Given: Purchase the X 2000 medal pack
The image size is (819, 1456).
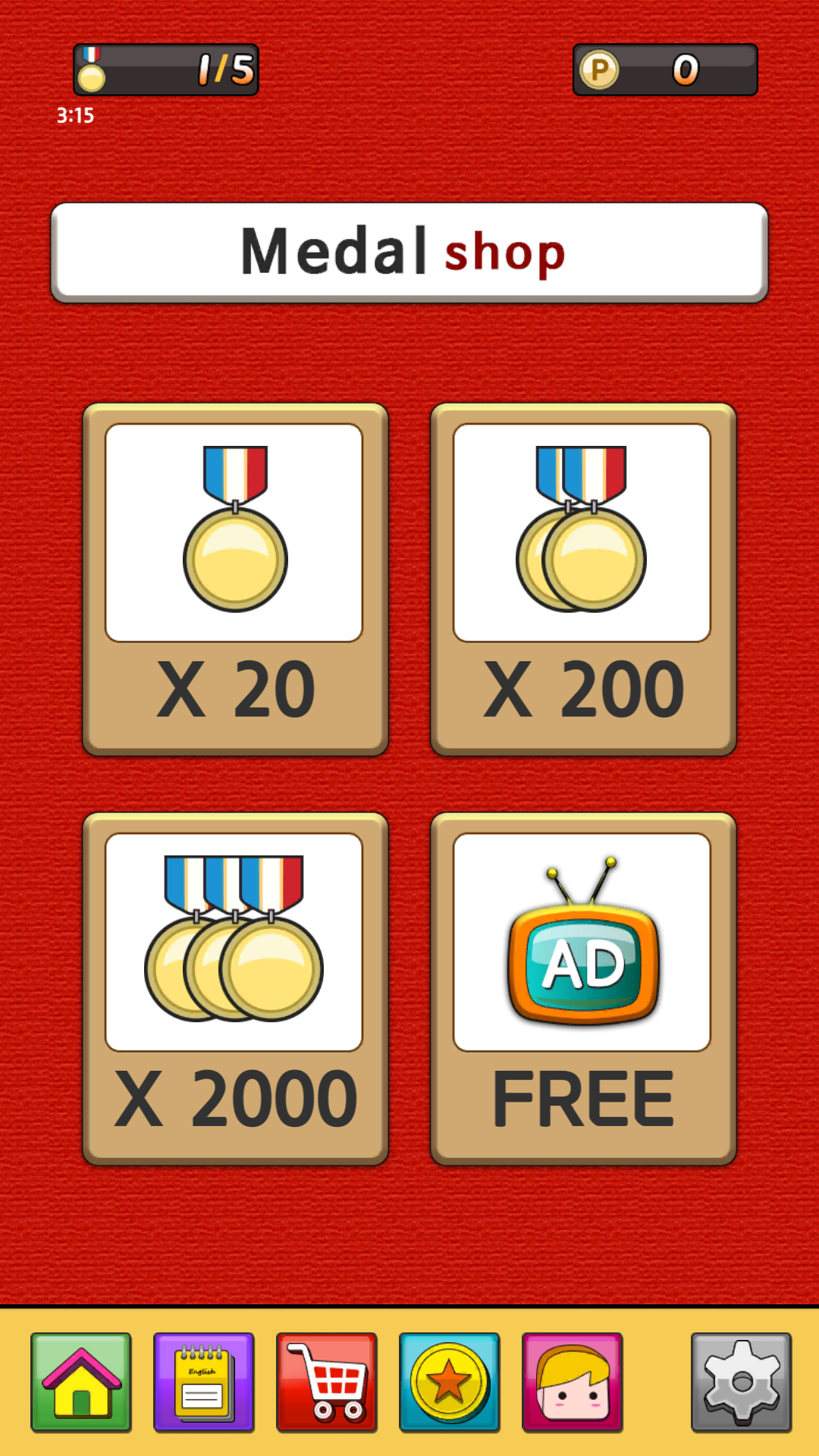Looking at the screenshot, I should pos(235,989).
